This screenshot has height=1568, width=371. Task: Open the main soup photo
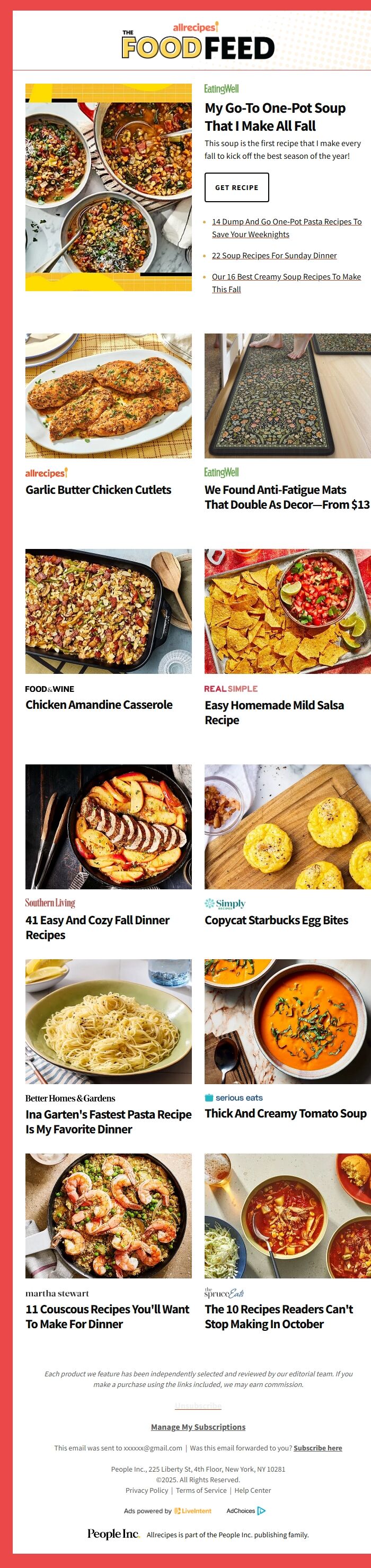click(x=109, y=187)
